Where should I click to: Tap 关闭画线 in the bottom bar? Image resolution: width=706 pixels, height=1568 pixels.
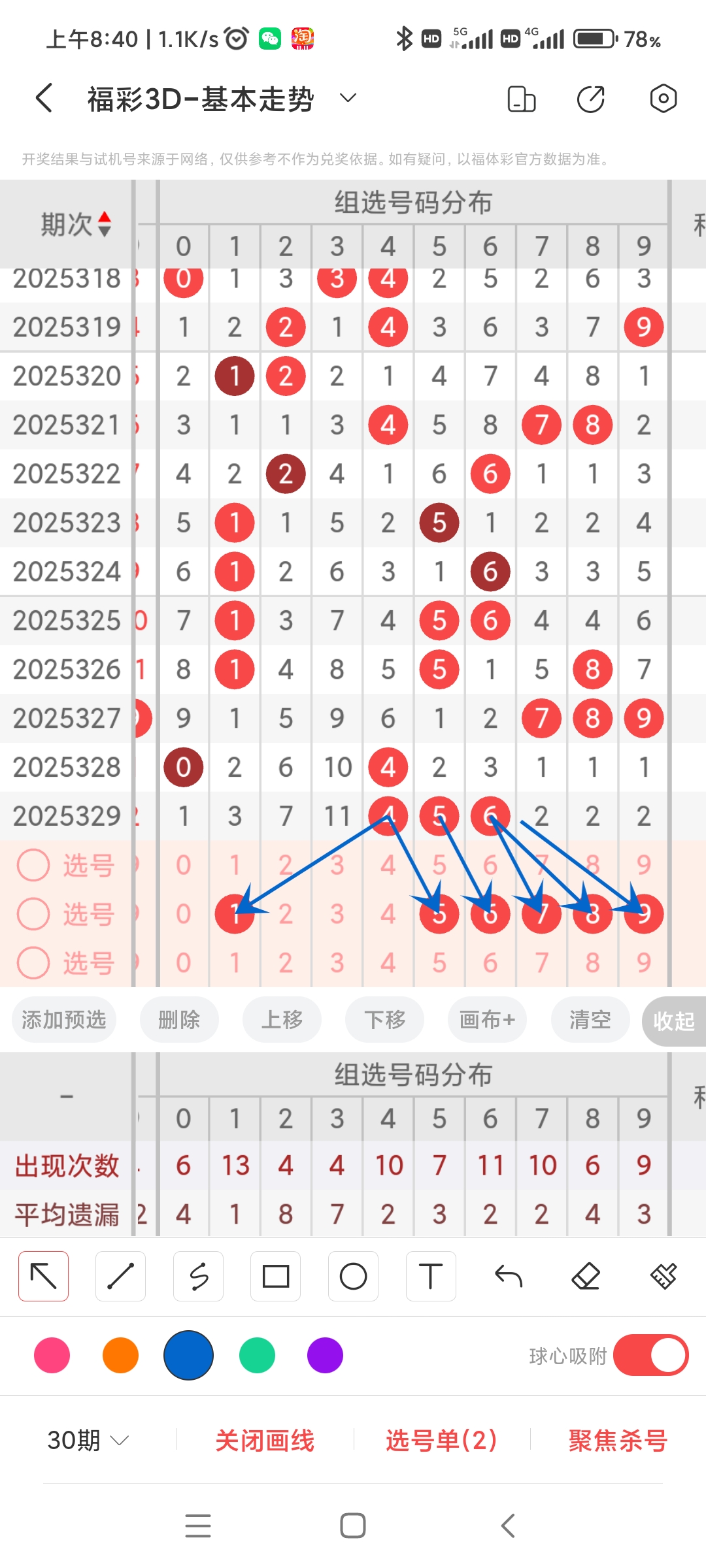265,1439
